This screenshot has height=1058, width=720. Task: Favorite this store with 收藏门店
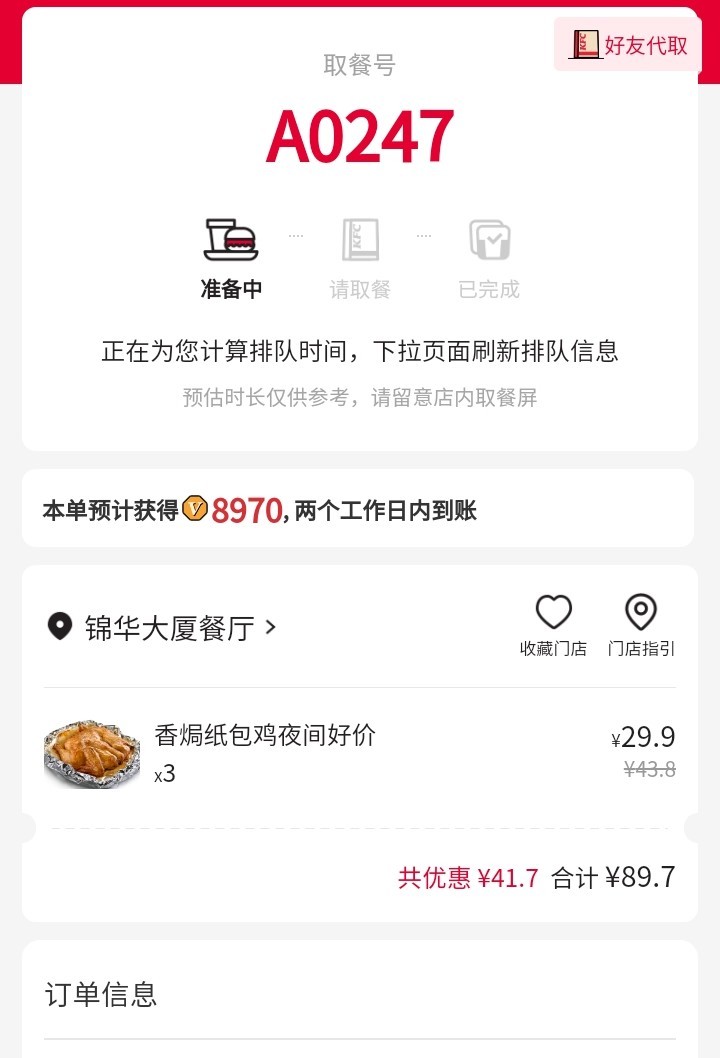(x=553, y=625)
